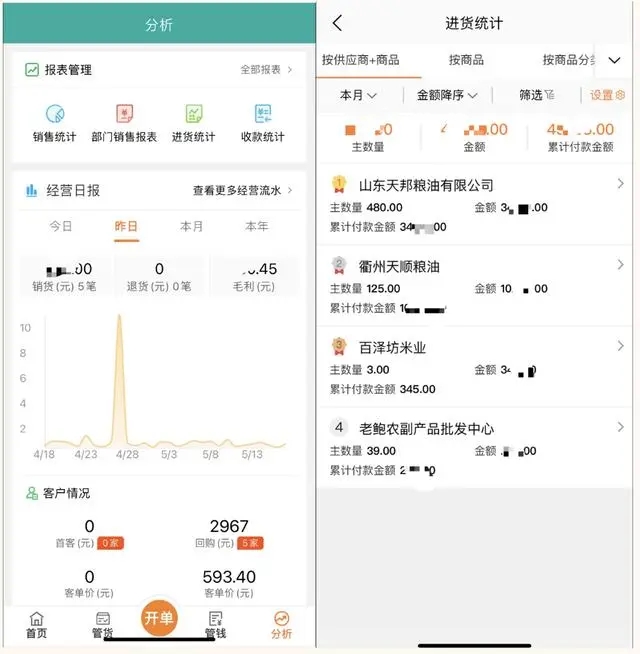Switch the daily report to 本年
Screen dimensions: 640x654
(x=257, y=226)
